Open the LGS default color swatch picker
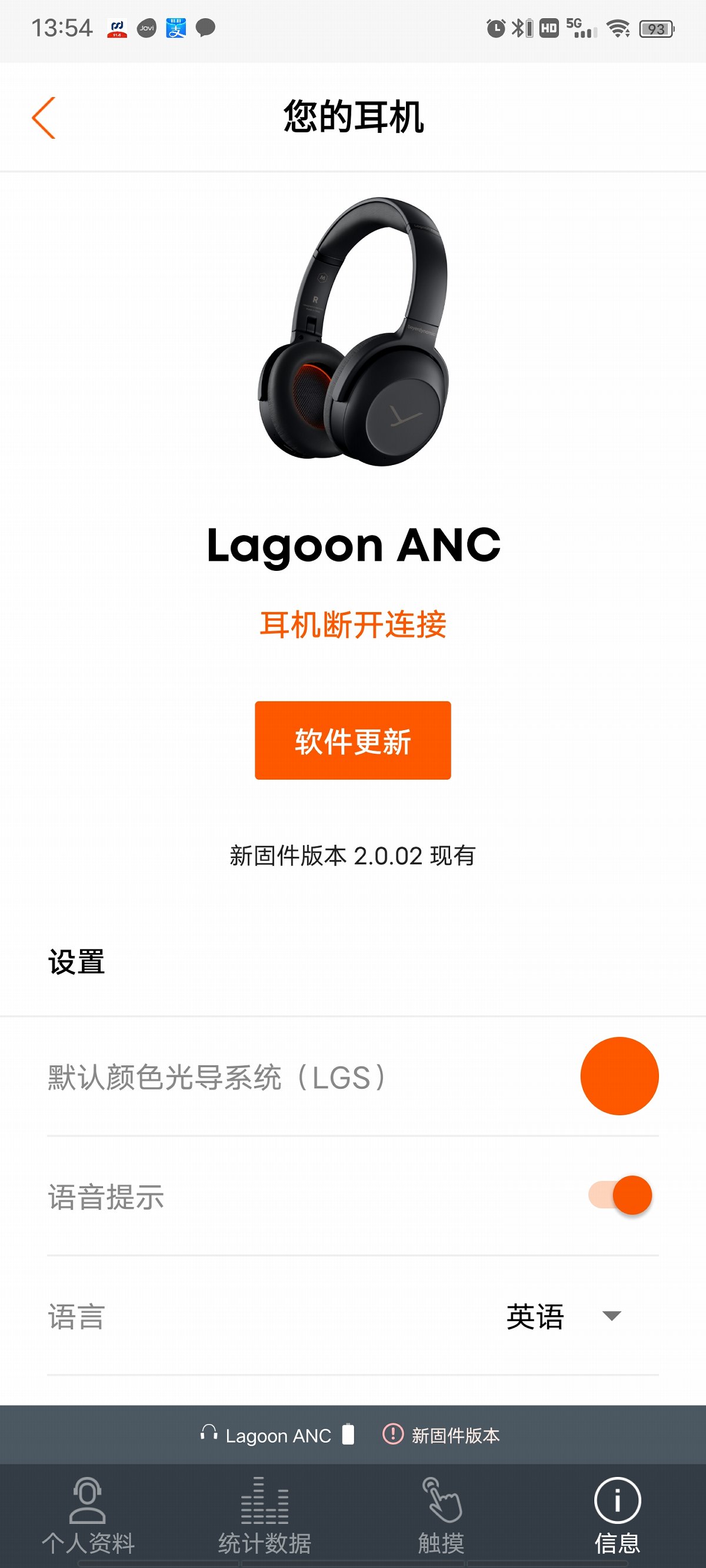Screen dimensions: 706x1568 coord(620,1076)
